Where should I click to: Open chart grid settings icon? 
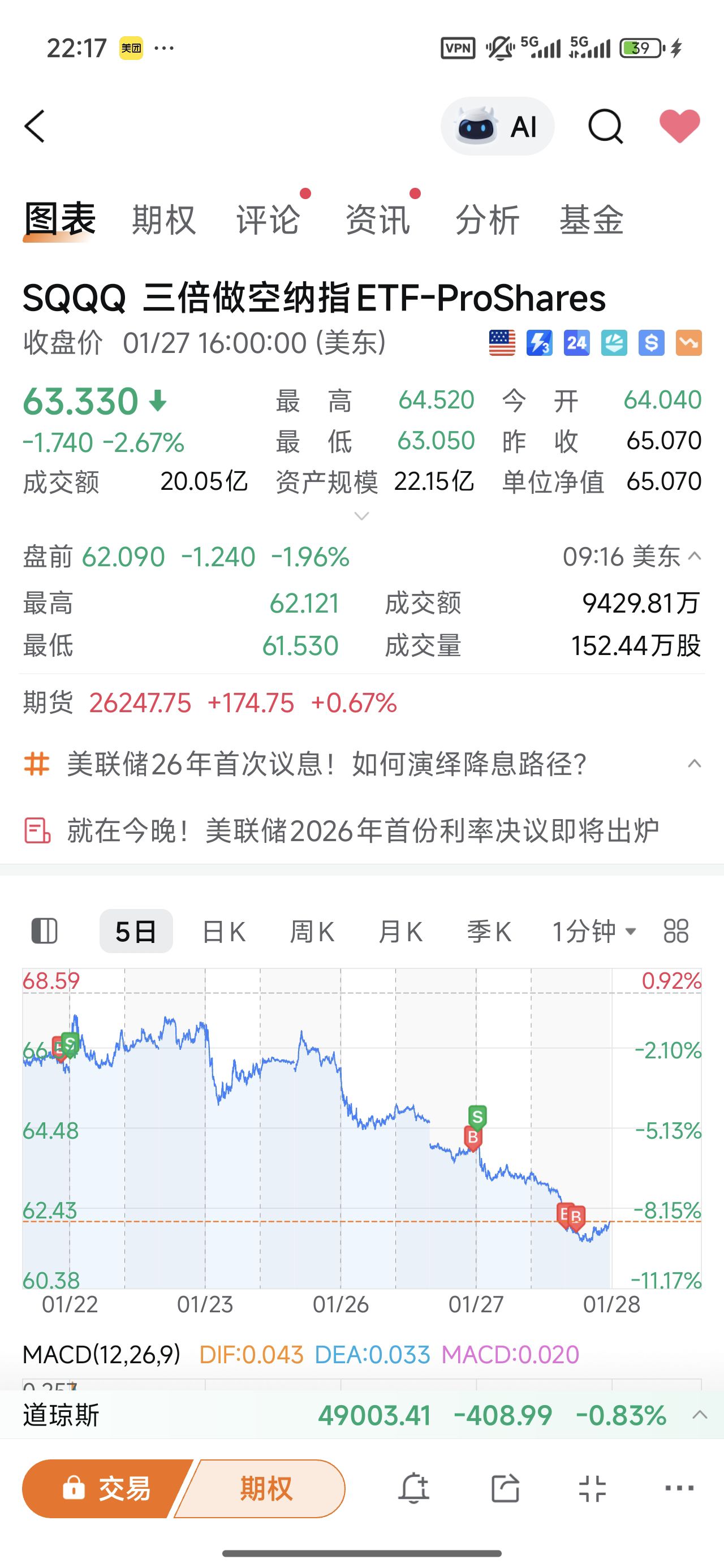pyautogui.click(x=676, y=931)
